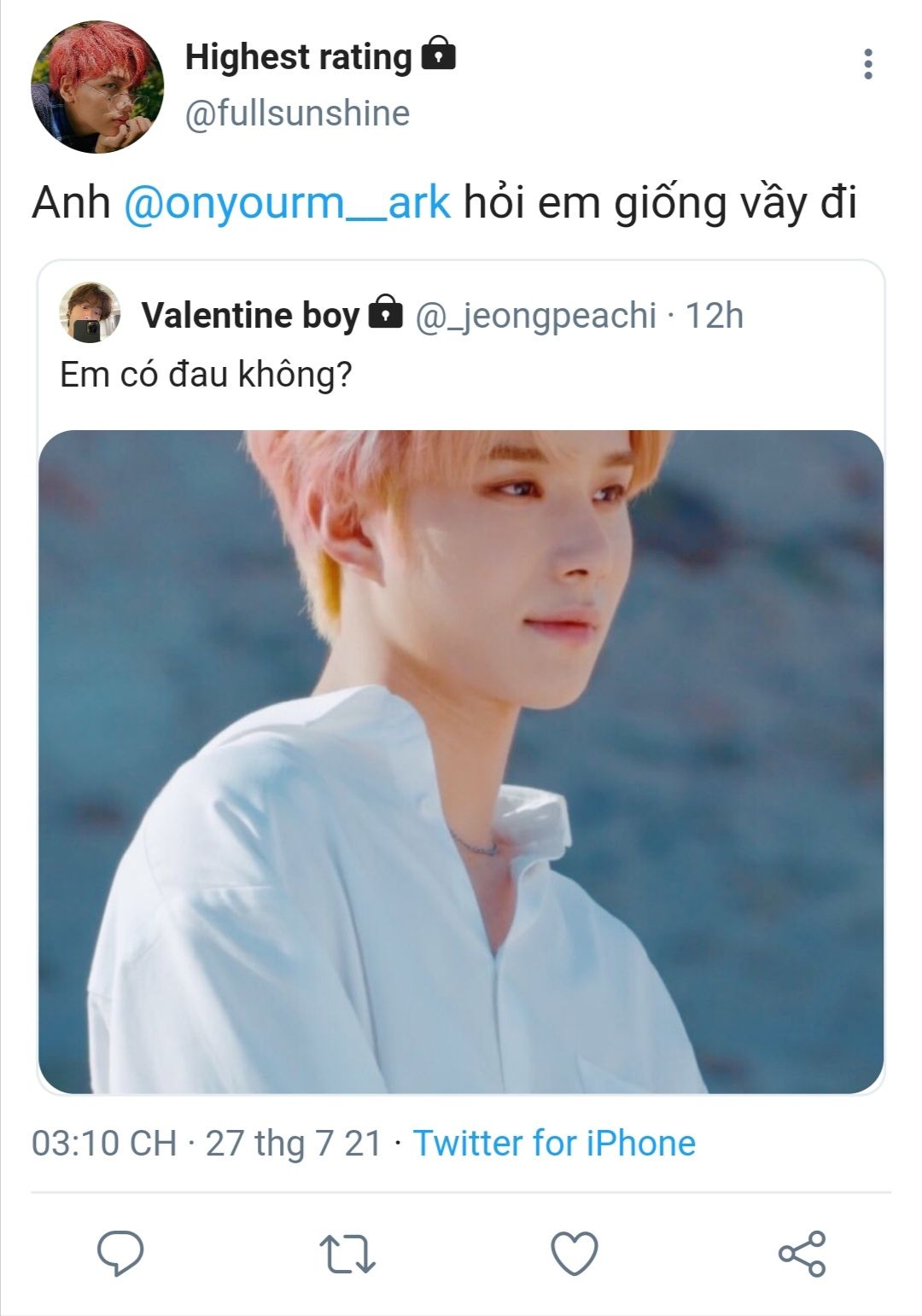Like this tweet
This screenshot has height=1316, width=922.
click(575, 1254)
